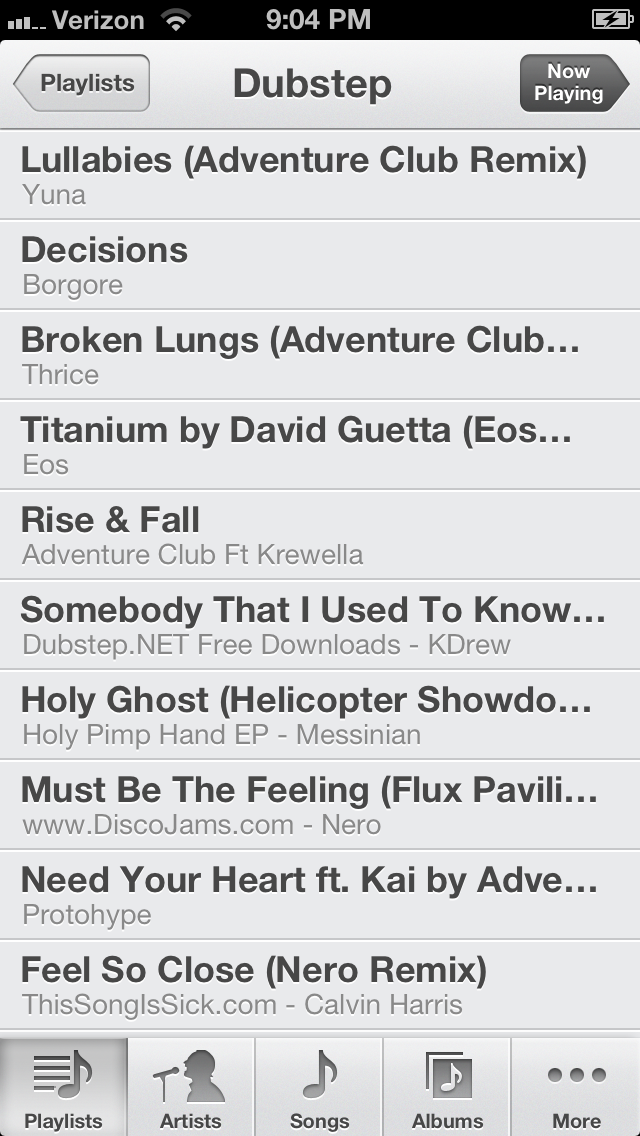Play Lullabies (Adventure Club Remix) by Yuna
The height and width of the screenshot is (1136, 640).
pyautogui.click(x=320, y=175)
